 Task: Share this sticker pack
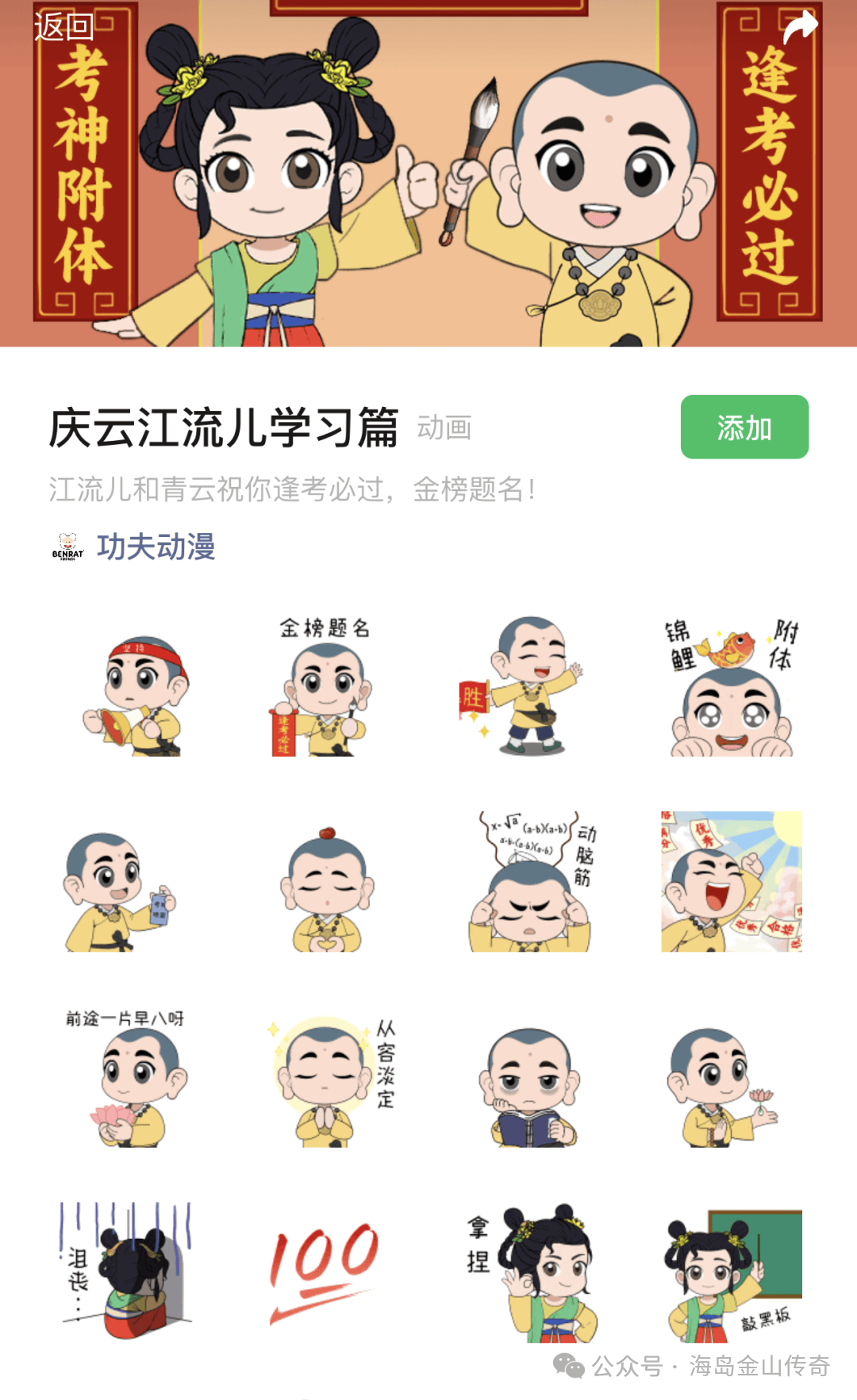click(799, 27)
